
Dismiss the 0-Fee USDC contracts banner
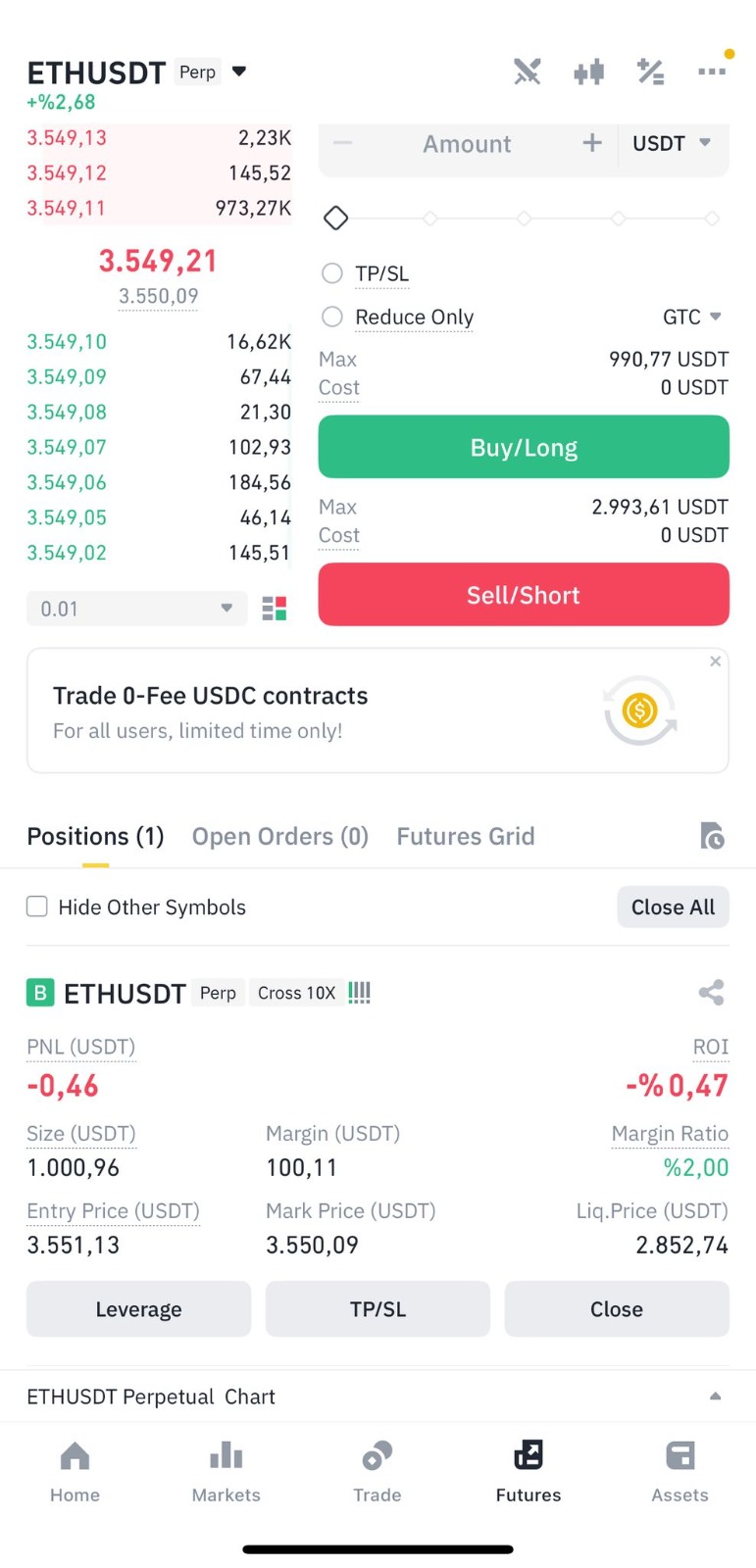tap(716, 661)
